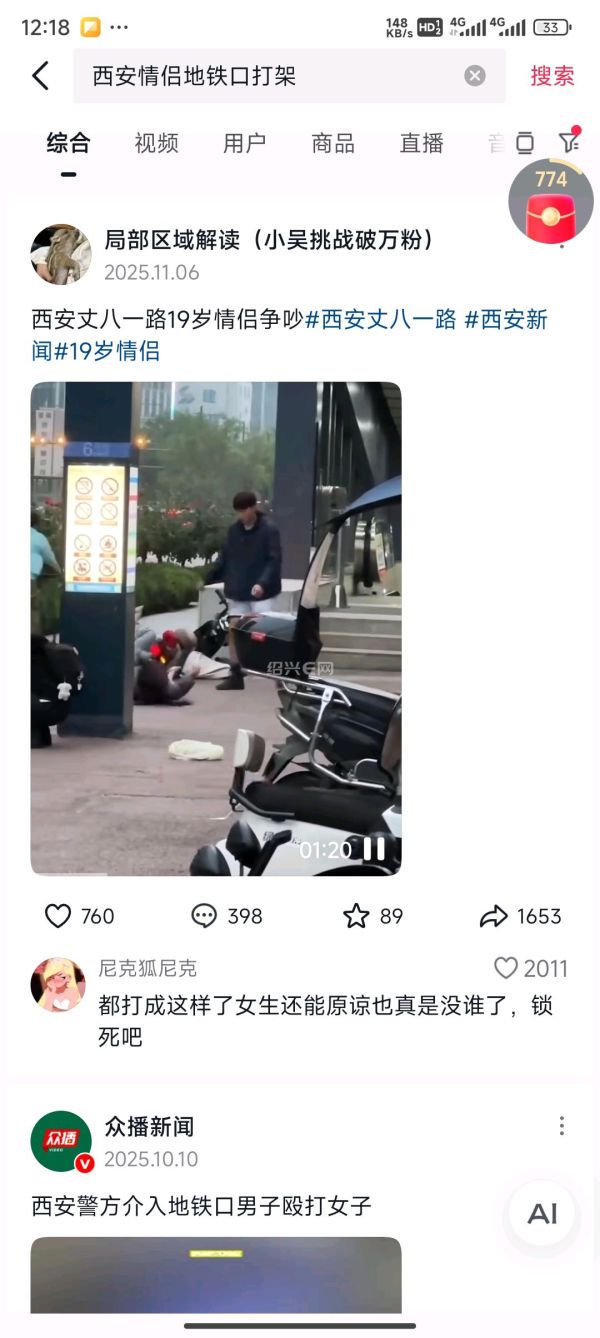Like the 19岁情侣 post
Image resolution: width=600 pixels, height=1338 pixels.
click(x=60, y=916)
